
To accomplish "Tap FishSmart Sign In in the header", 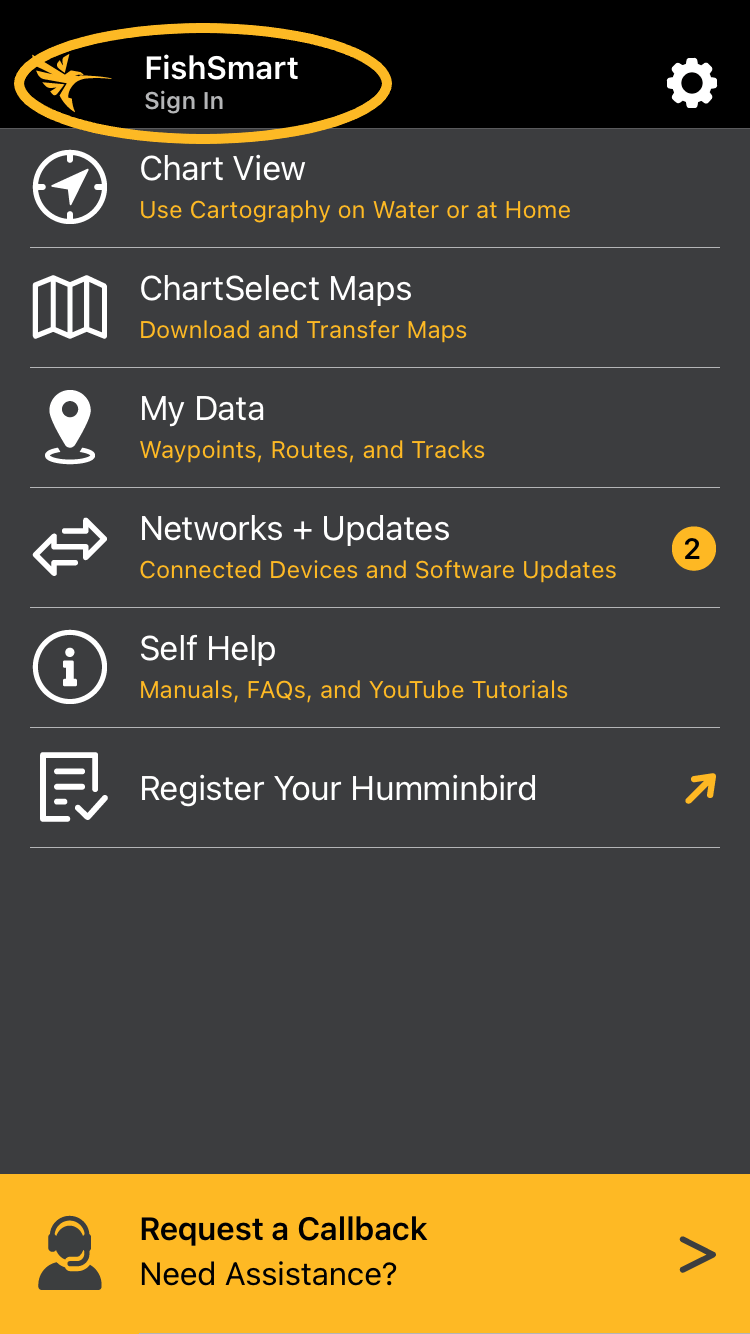I will [x=203, y=83].
